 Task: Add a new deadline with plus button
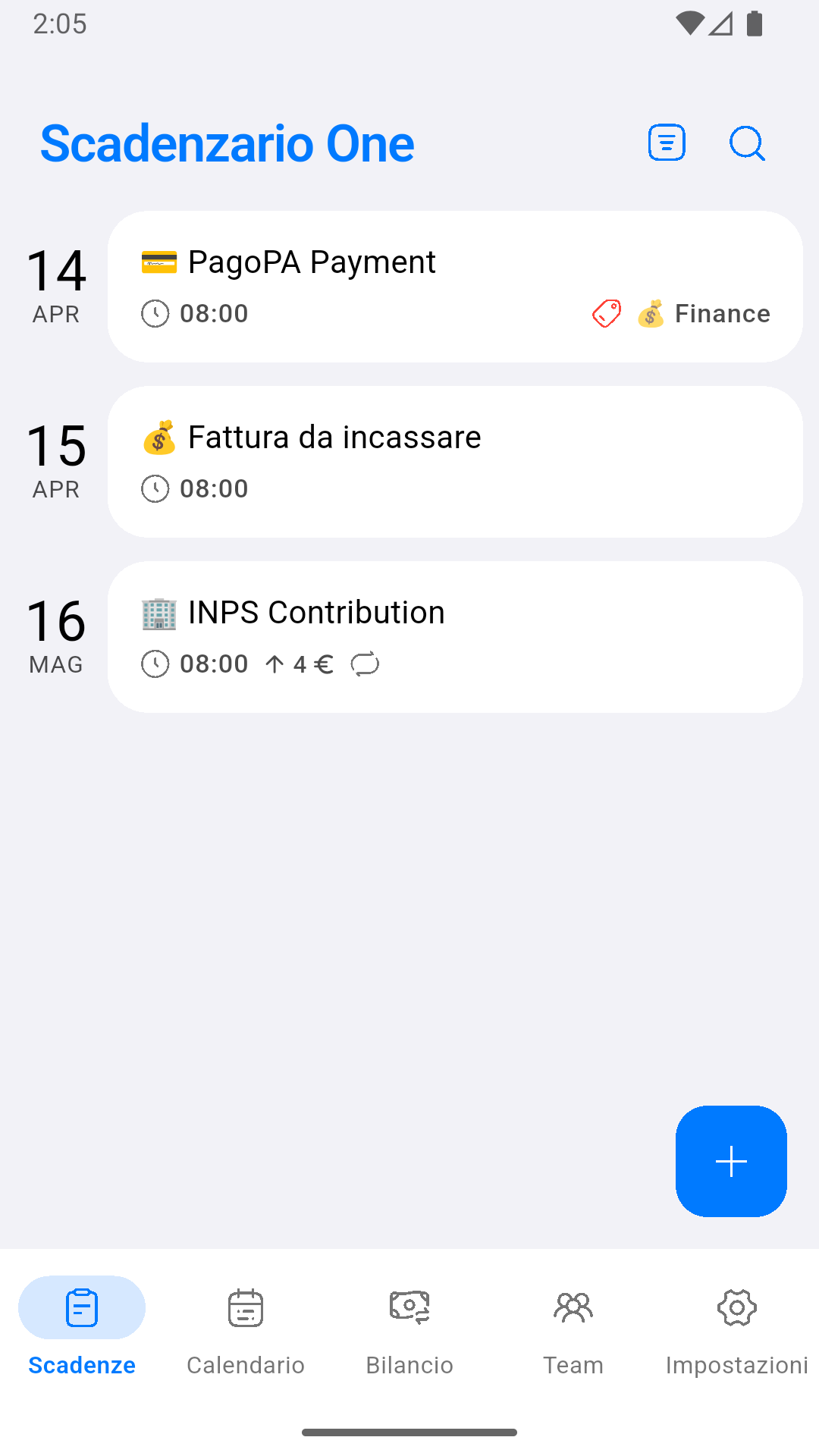(x=731, y=1161)
